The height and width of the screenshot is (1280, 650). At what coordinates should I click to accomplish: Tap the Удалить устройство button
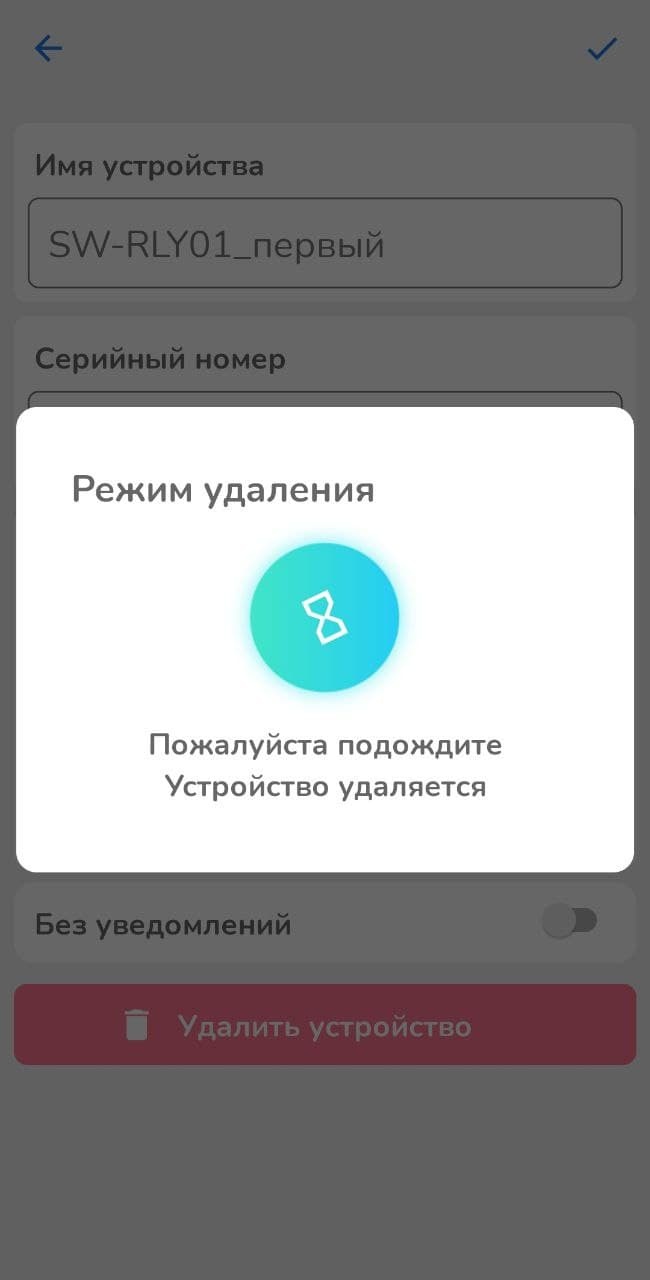coord(324,1025)
